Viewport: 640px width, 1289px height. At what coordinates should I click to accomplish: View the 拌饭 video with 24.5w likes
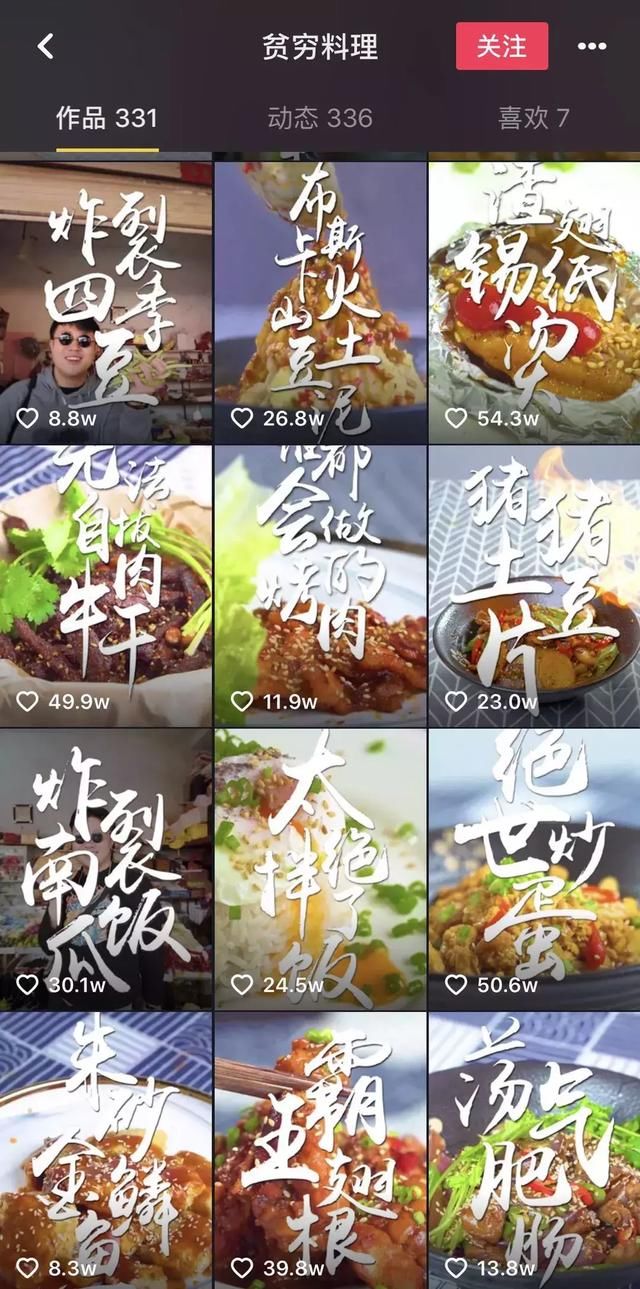320,869
